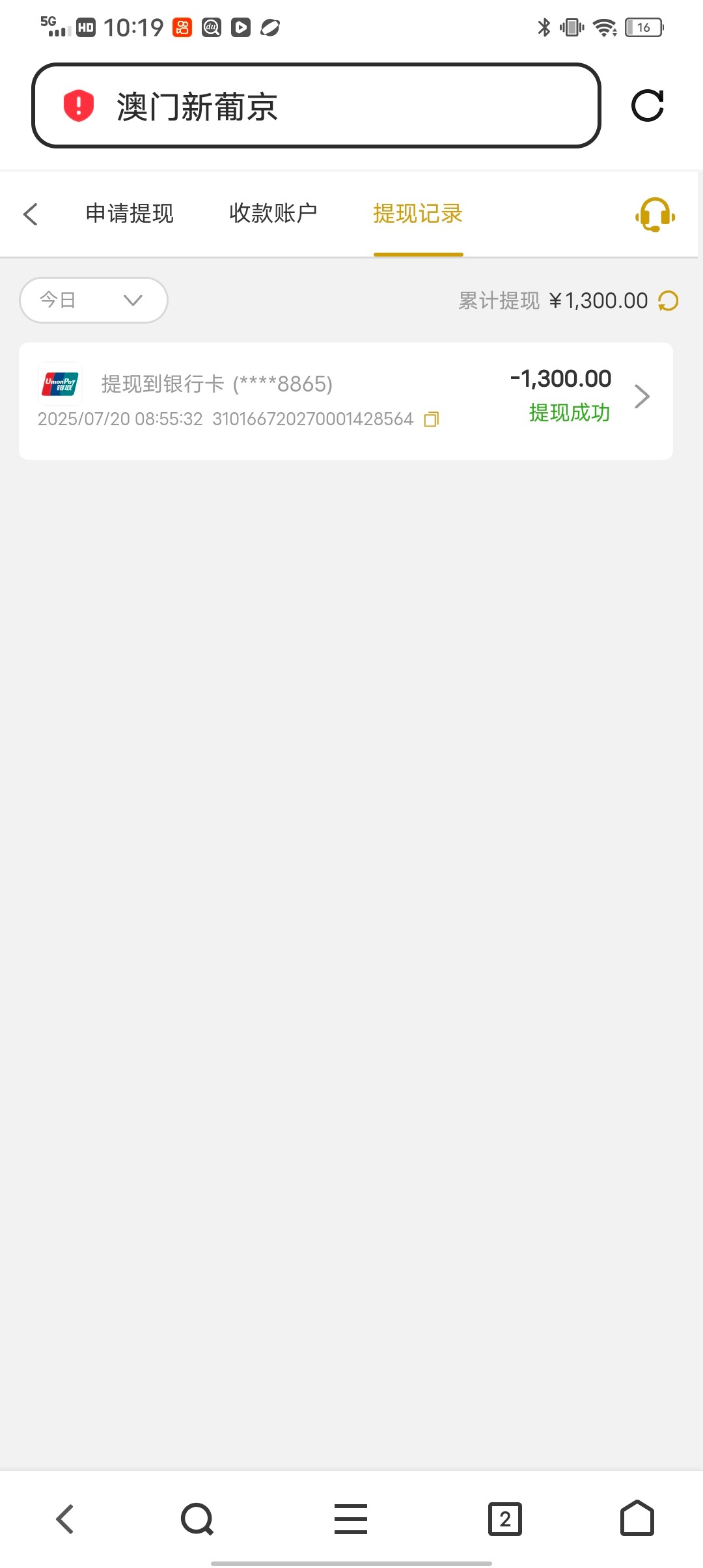Go to the browser home page

coord(637,1518)
